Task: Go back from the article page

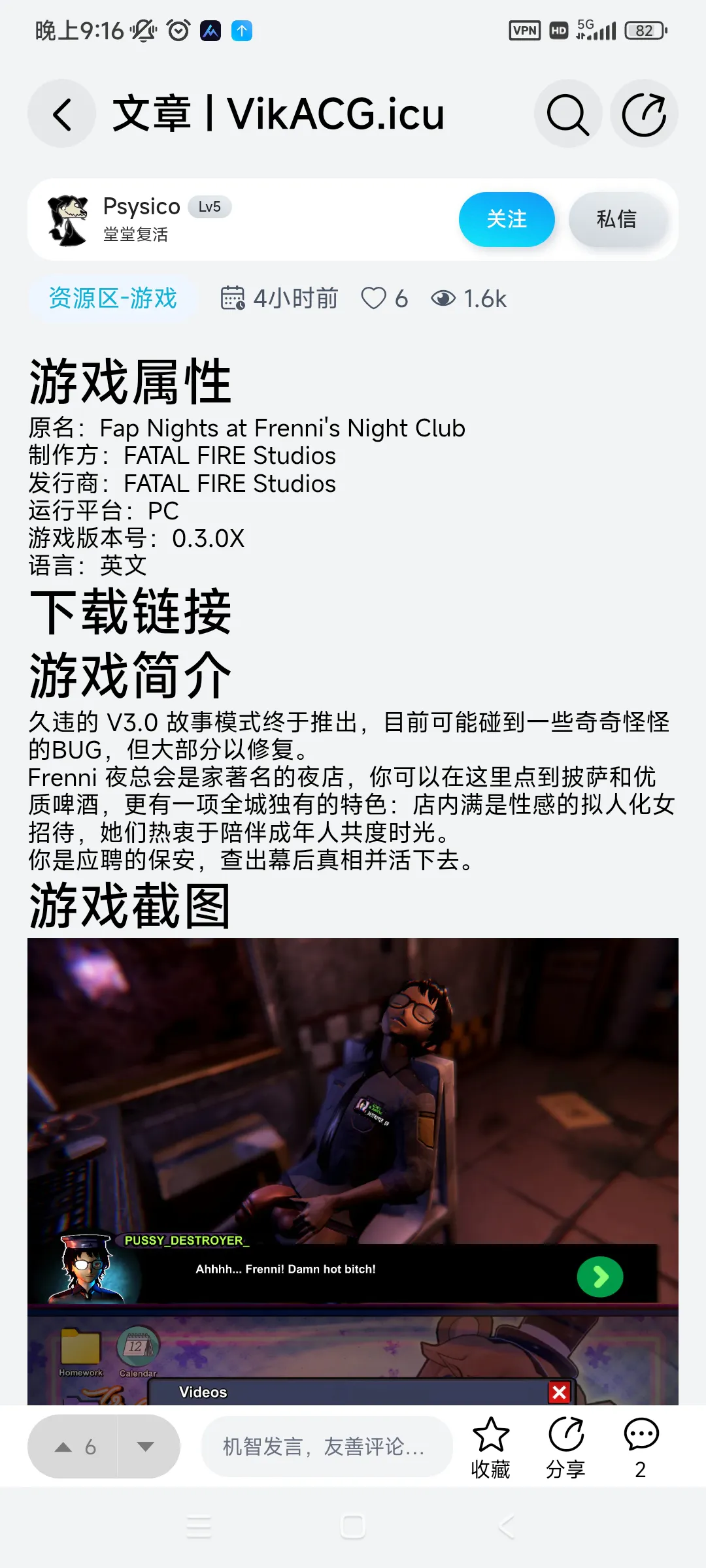Action: [62, 114]
